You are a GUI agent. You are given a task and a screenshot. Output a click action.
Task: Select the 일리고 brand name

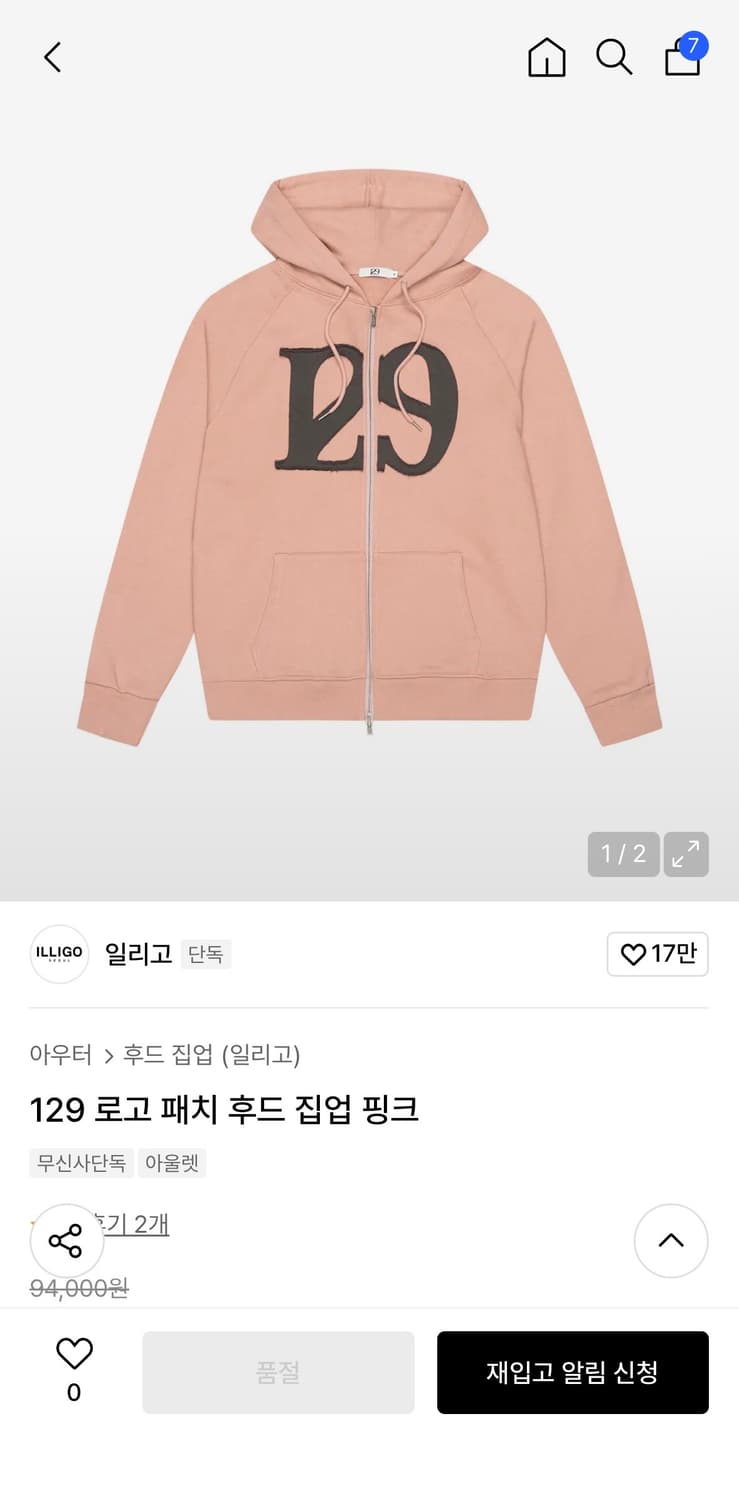[x=138, y=954]
